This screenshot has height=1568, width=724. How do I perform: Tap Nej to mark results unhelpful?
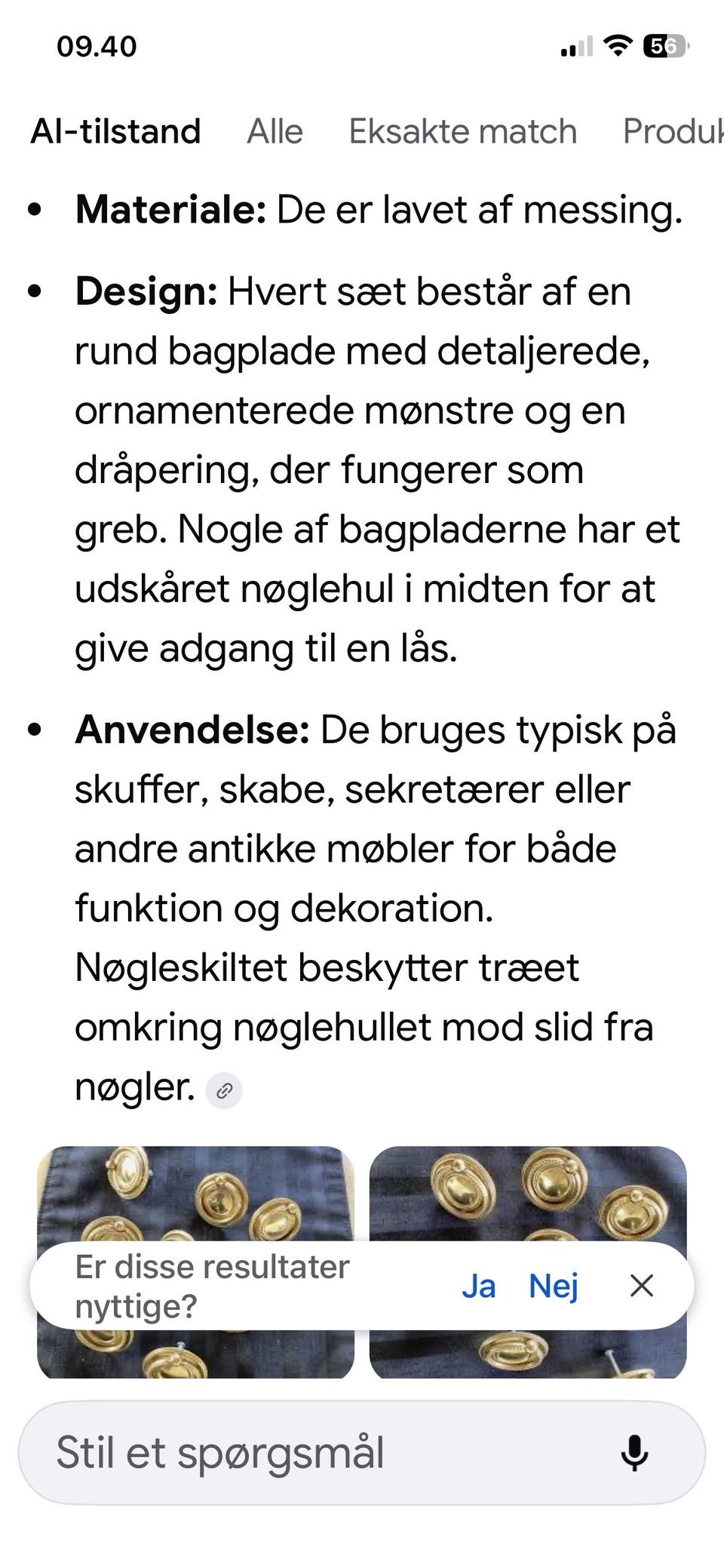[x=554, y=1287]
